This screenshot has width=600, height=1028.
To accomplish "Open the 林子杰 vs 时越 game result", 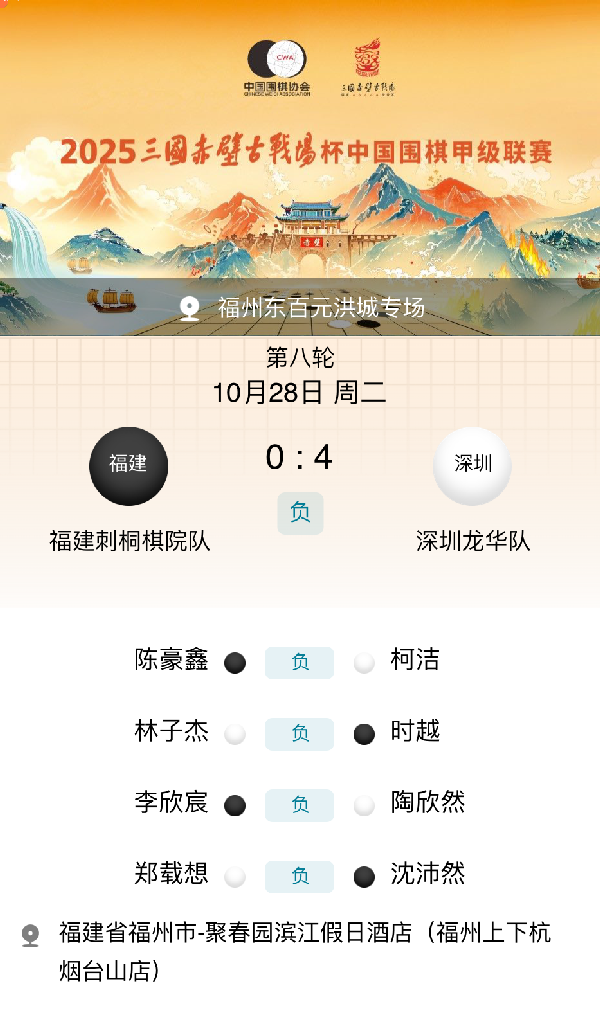I will pos(299,734).
